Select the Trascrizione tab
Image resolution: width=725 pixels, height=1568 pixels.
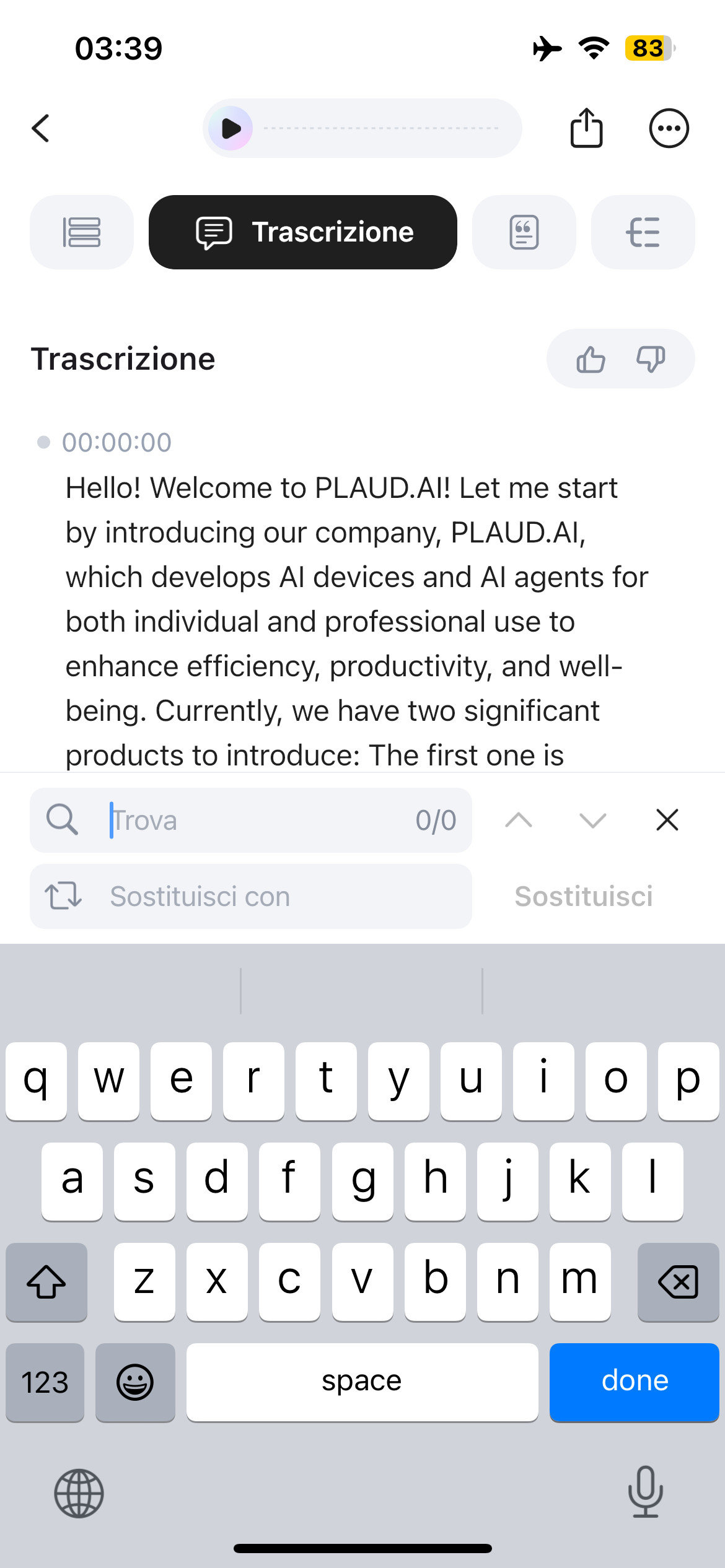(x=303, y=232)
